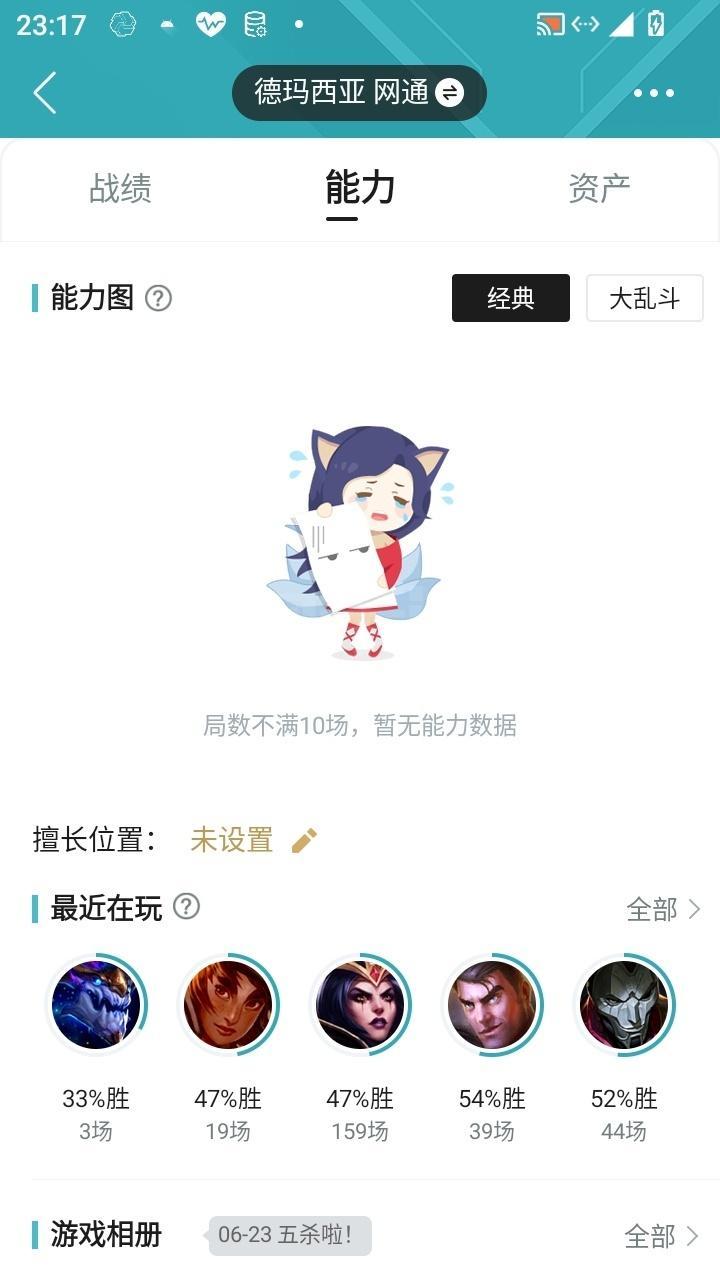Open champion with 33%胜 and 3场
The height and width of the screenshot is (1280, 720).
[x=96, y=1004]
